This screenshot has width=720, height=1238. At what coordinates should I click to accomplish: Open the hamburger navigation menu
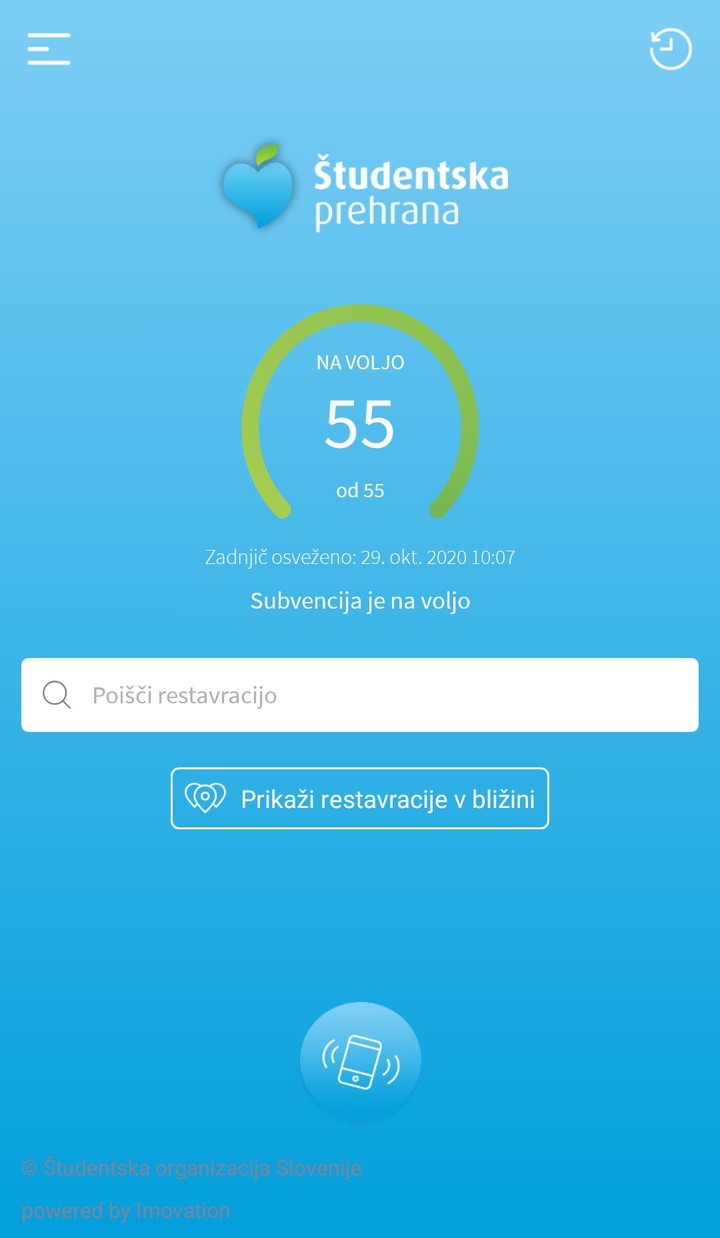coord(48,49)
